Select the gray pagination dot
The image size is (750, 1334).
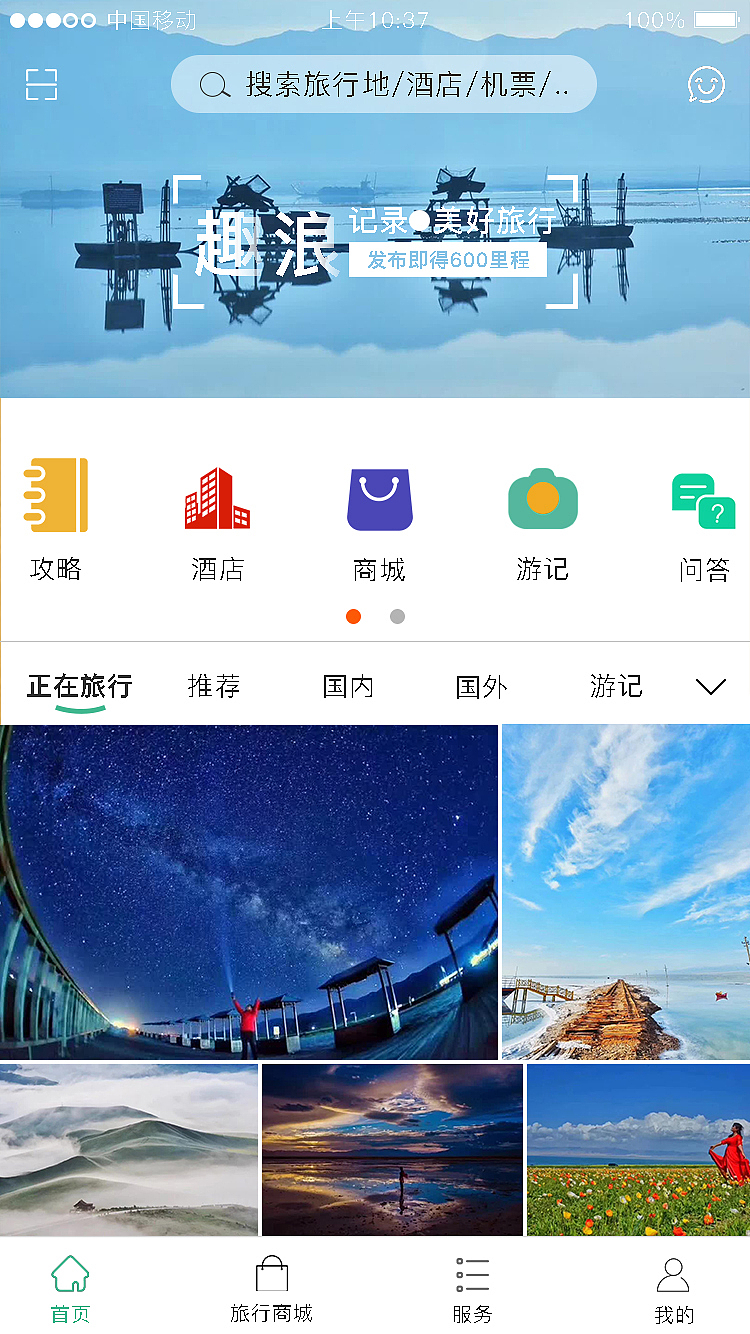(x=397, y=617)
